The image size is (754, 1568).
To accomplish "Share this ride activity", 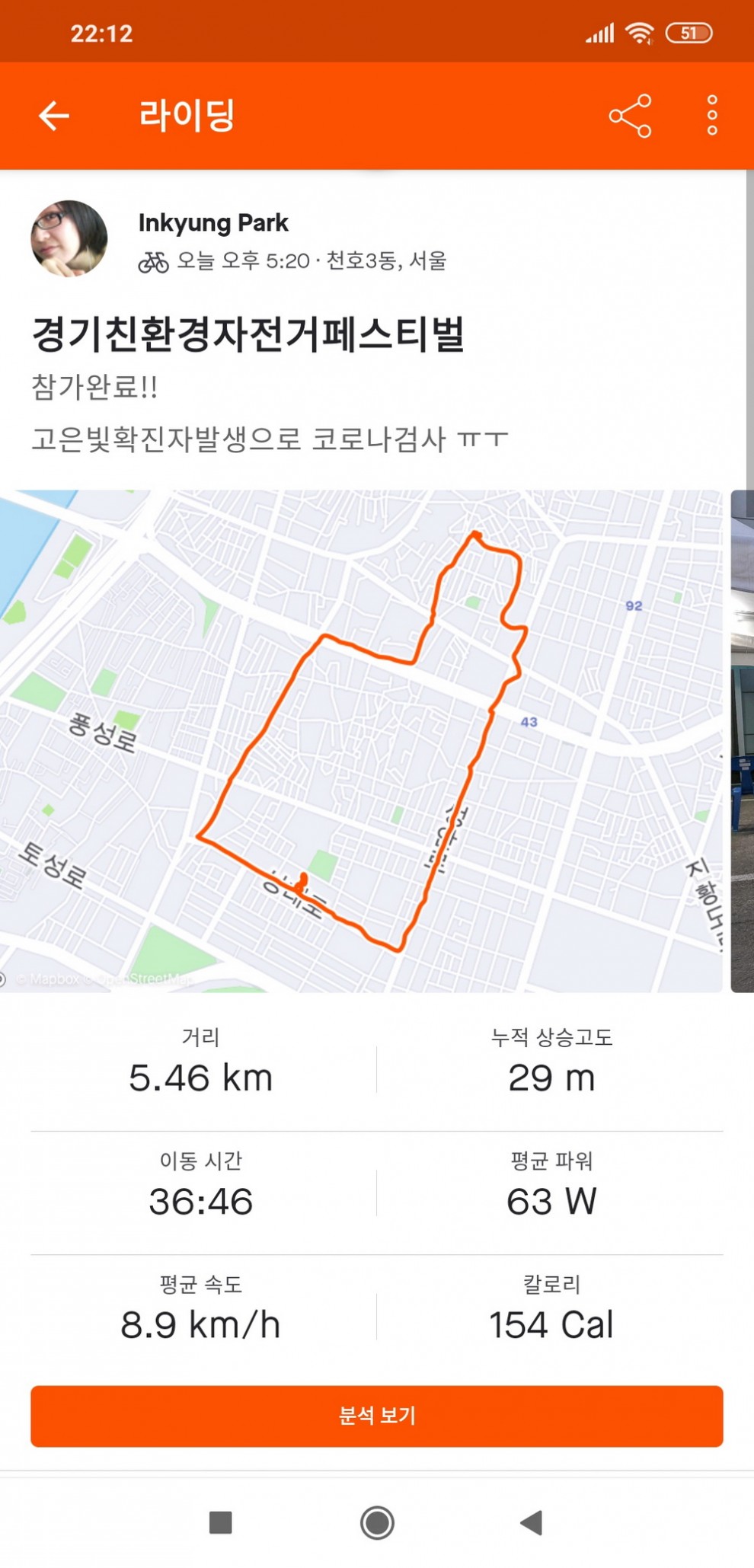I will click(630, 116).
